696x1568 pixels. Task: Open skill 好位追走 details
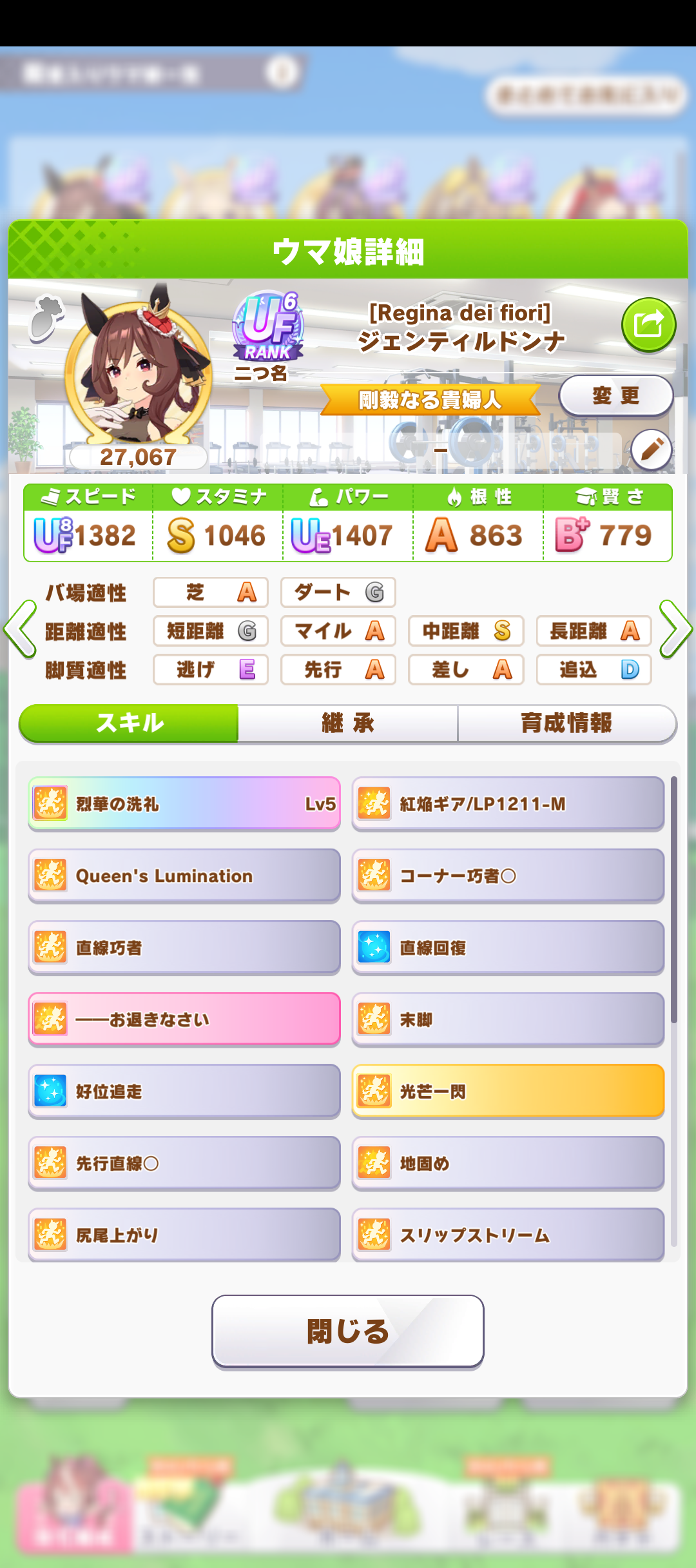184,1091
